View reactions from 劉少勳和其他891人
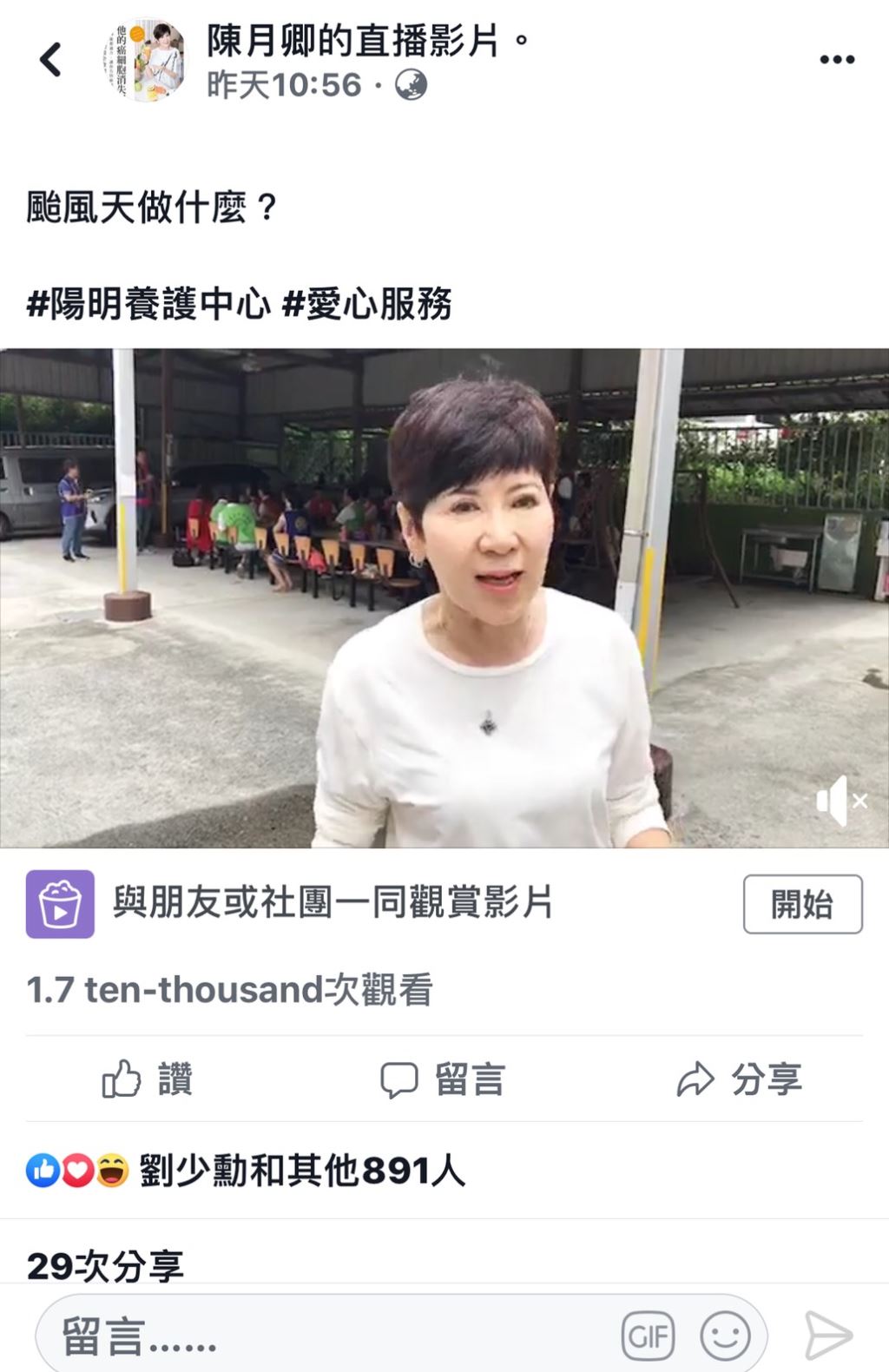The height and width of the screenshot is (1372, 889). (247, 1171)
